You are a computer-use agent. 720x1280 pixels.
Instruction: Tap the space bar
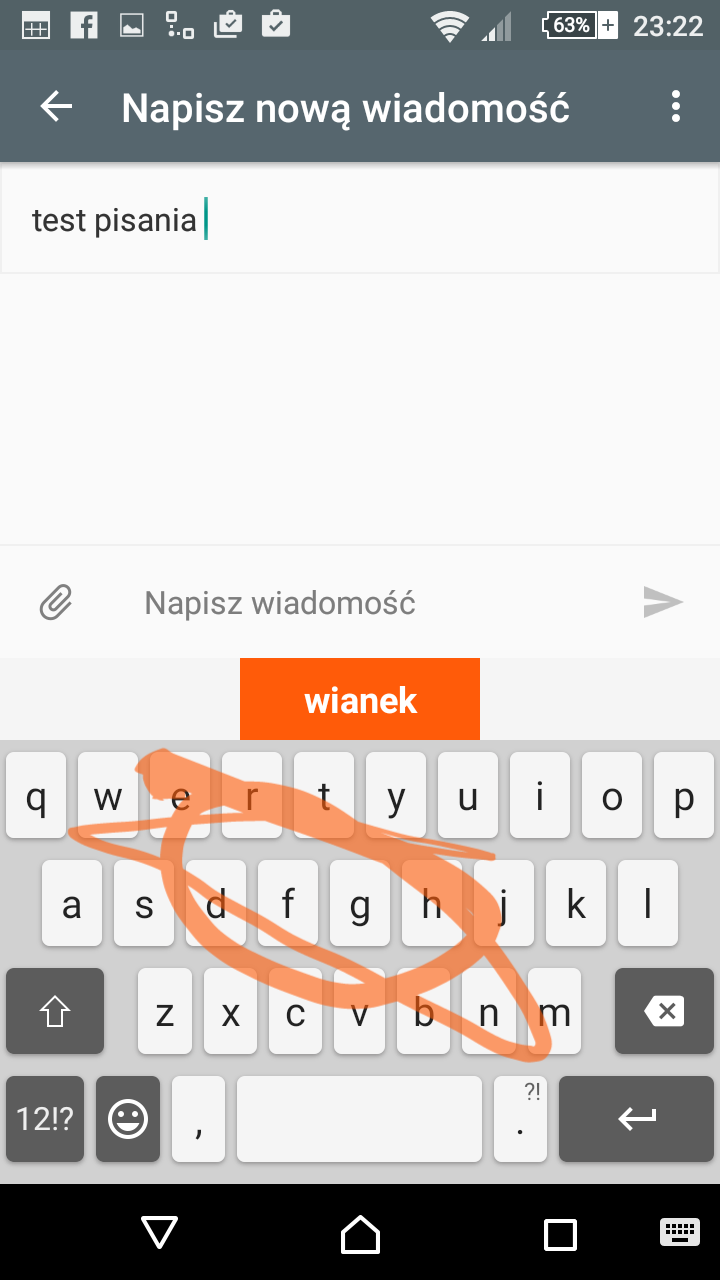[359, 1119]
